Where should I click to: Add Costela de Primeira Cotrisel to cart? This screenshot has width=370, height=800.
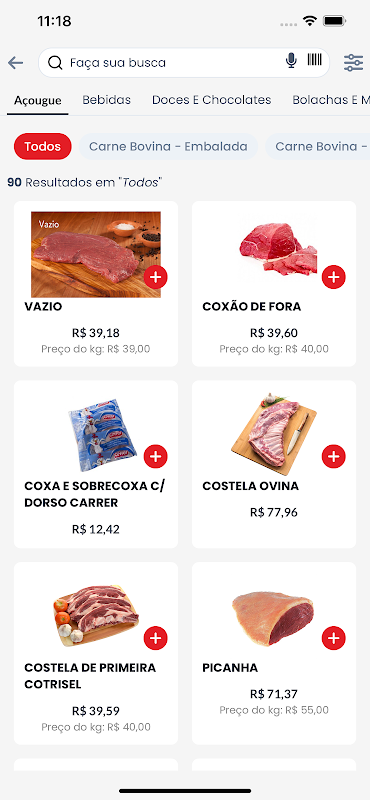156,638
